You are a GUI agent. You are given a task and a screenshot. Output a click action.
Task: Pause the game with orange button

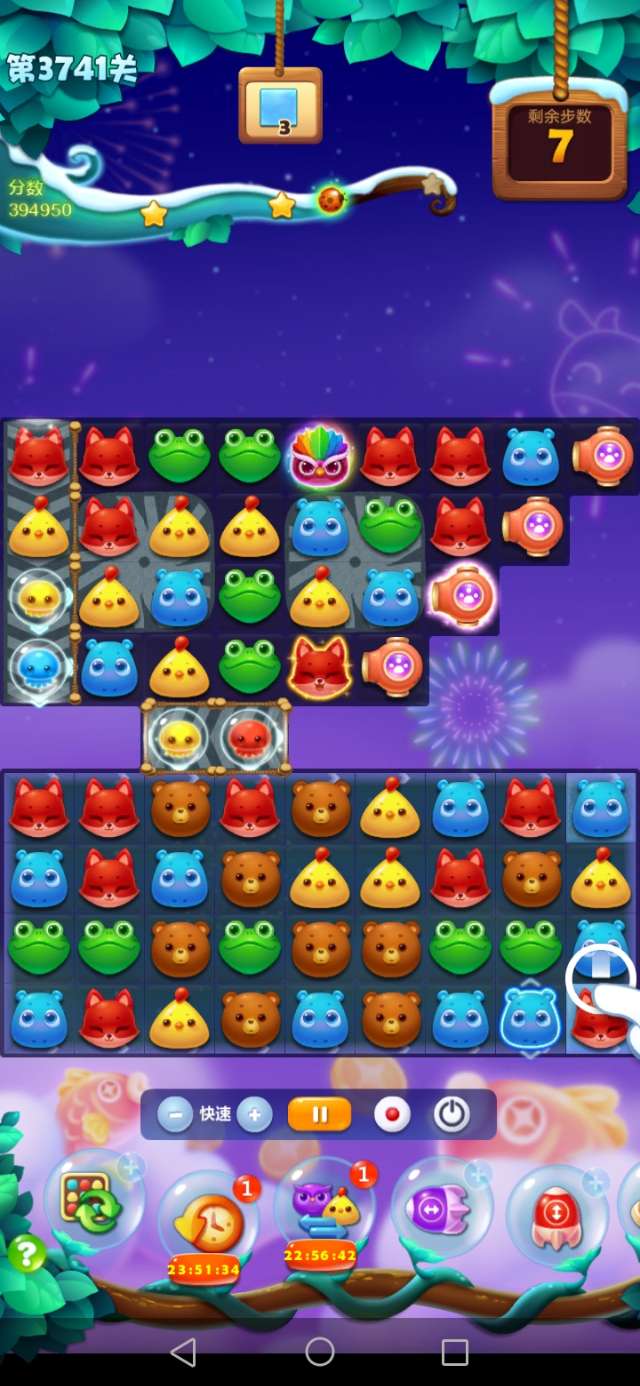point(319,1114)
